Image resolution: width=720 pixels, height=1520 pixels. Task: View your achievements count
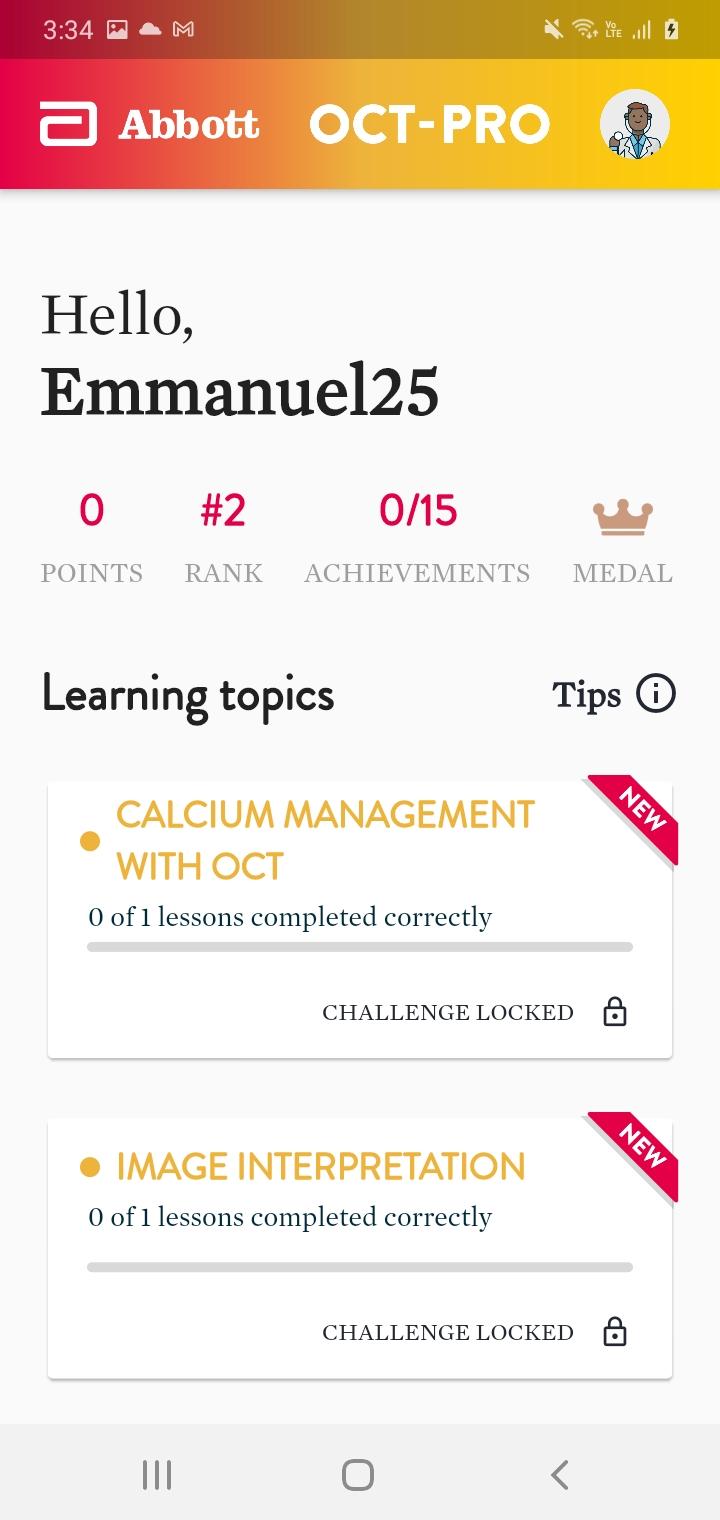(417, 511)
